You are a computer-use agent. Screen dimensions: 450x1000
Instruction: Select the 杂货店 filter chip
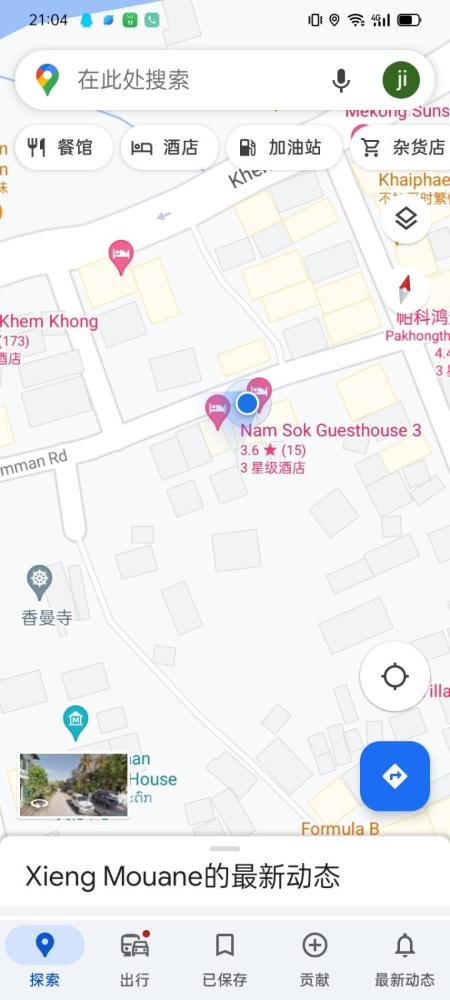coord(402,148)
